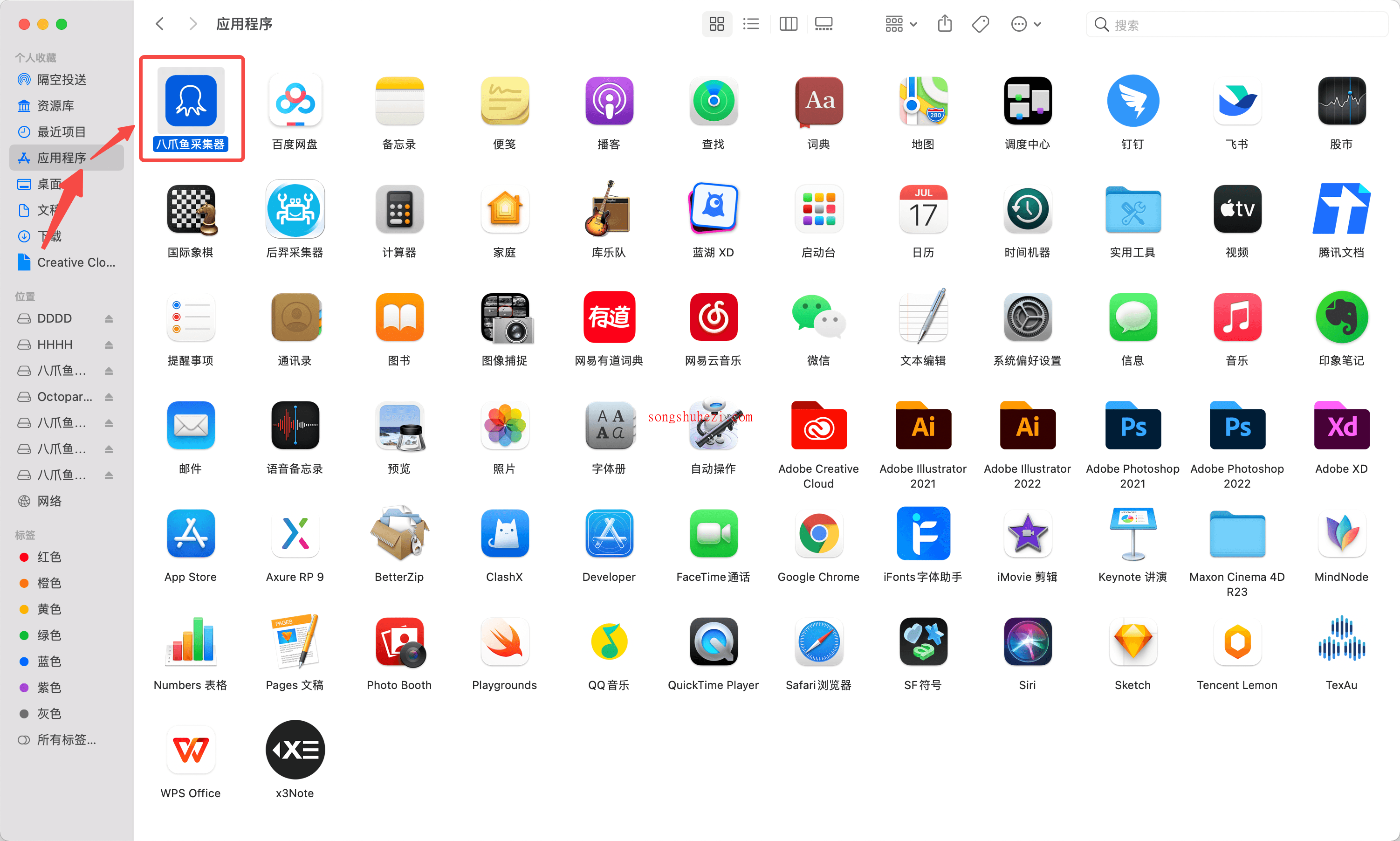
Task: Eject the DDDD volume
Action: click(x=109, y=318)
